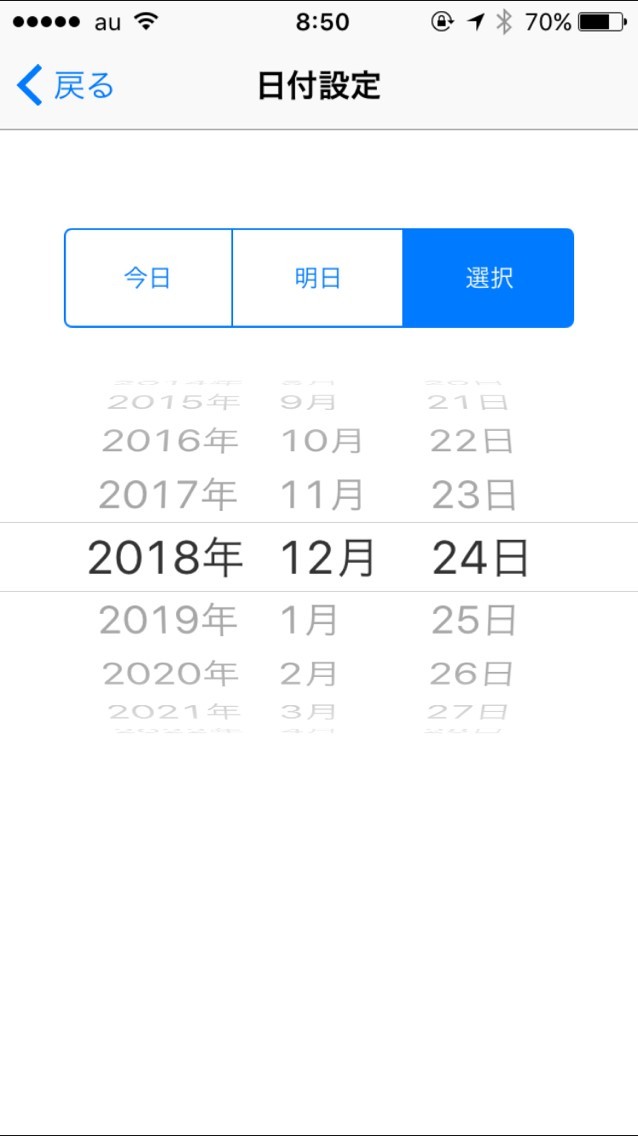Choose 10月 in the month wheel
The height and width of the screenshot is (1136, 638).
322,441
